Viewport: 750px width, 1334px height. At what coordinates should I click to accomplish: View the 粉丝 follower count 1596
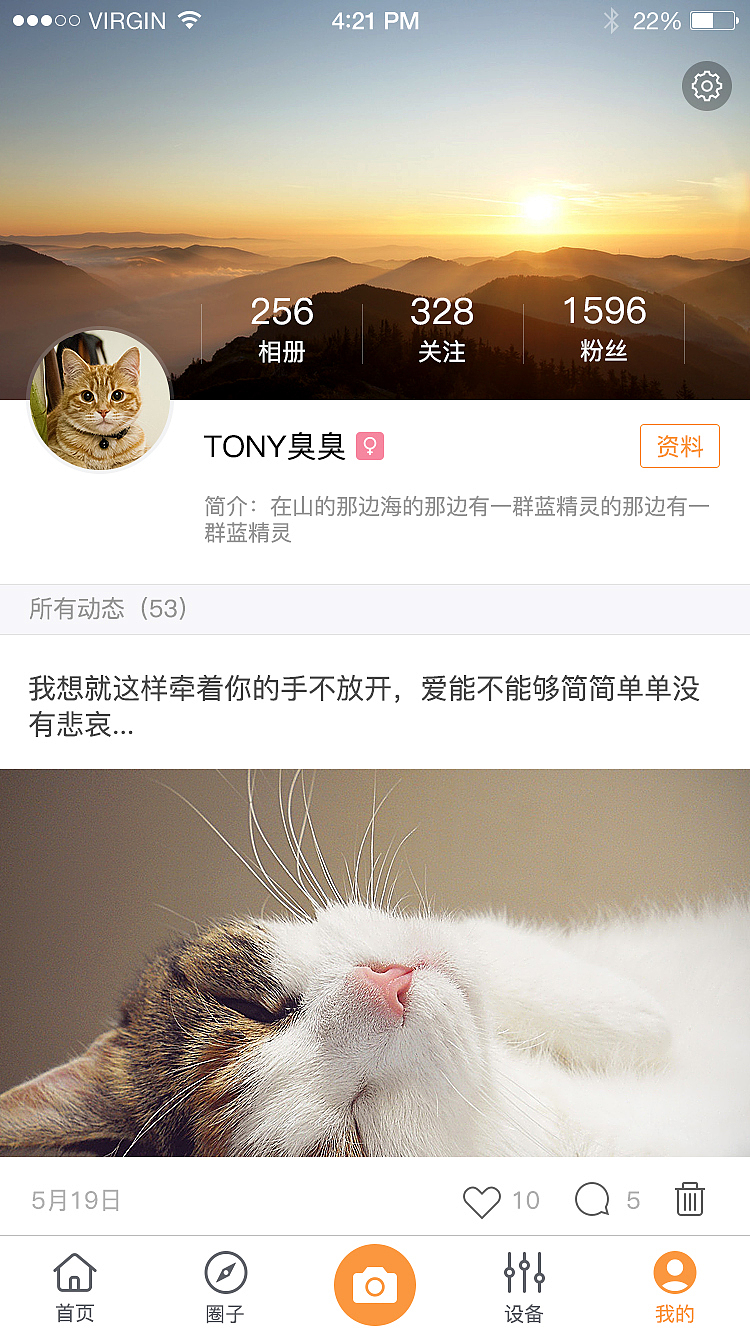coord(602,330)
